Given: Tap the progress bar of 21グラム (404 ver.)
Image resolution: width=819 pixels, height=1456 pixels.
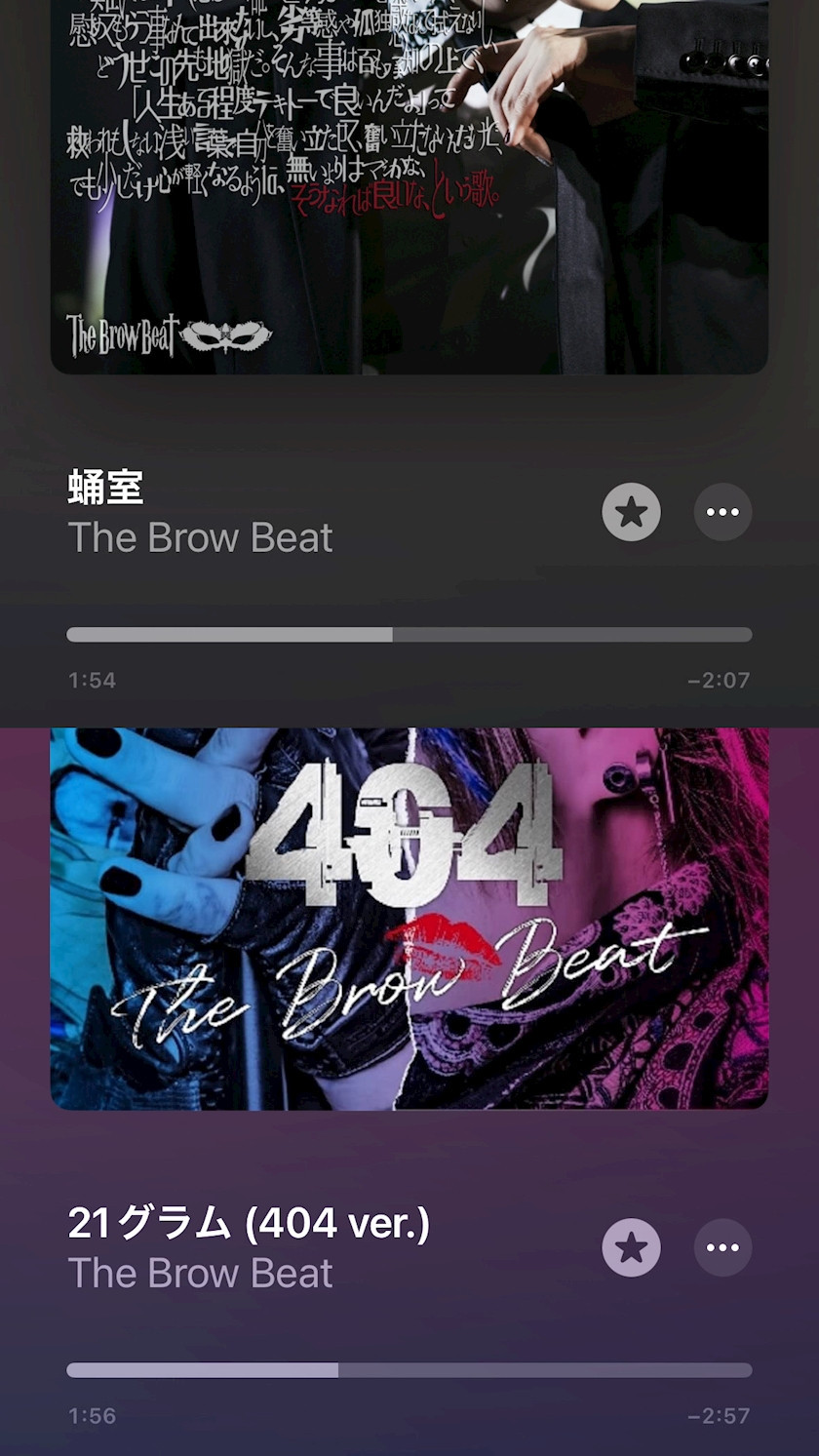Looking at the screenshot, I should [x=409, y=1370].
